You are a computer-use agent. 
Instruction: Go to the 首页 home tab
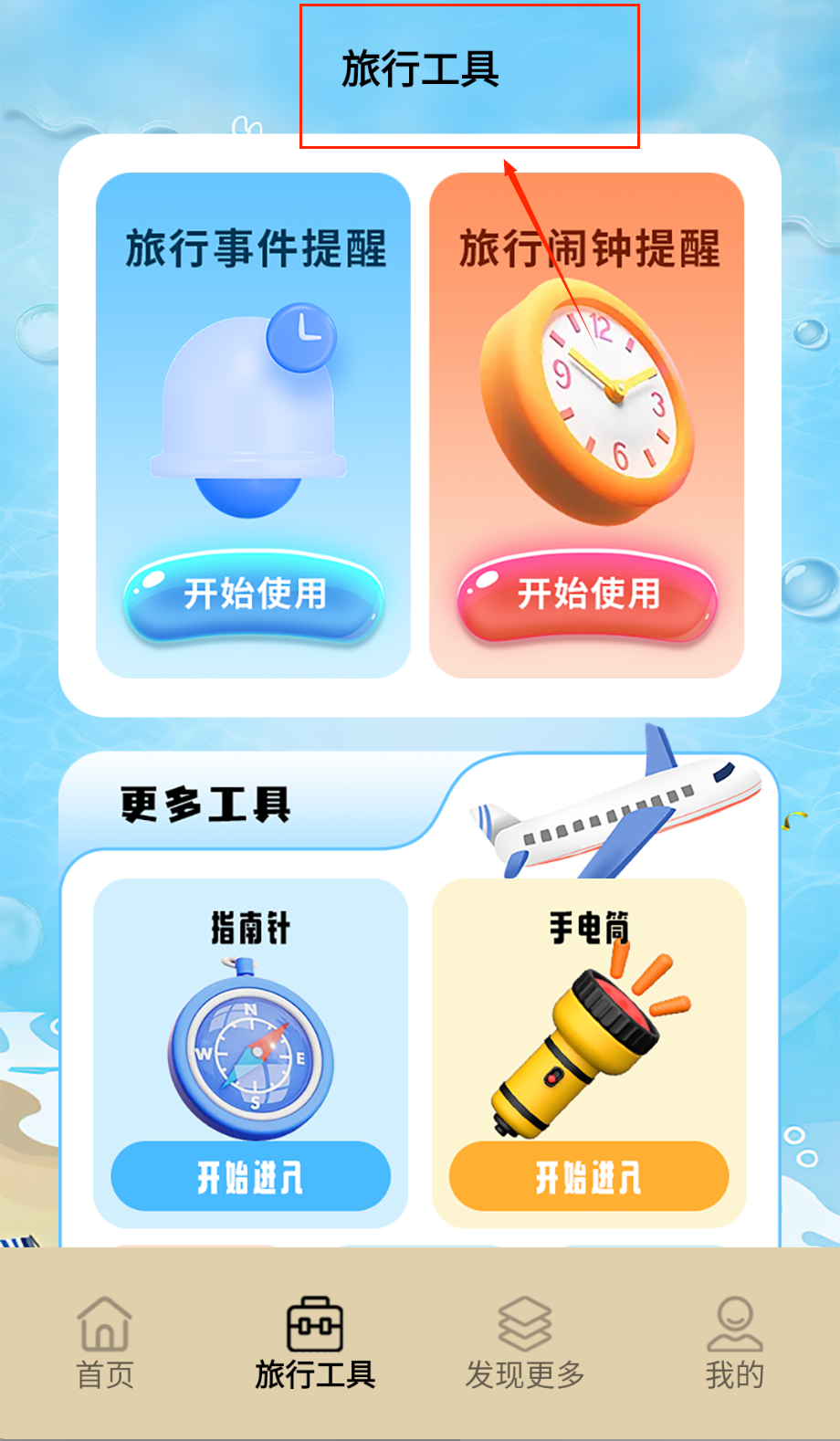(105, 1342)
